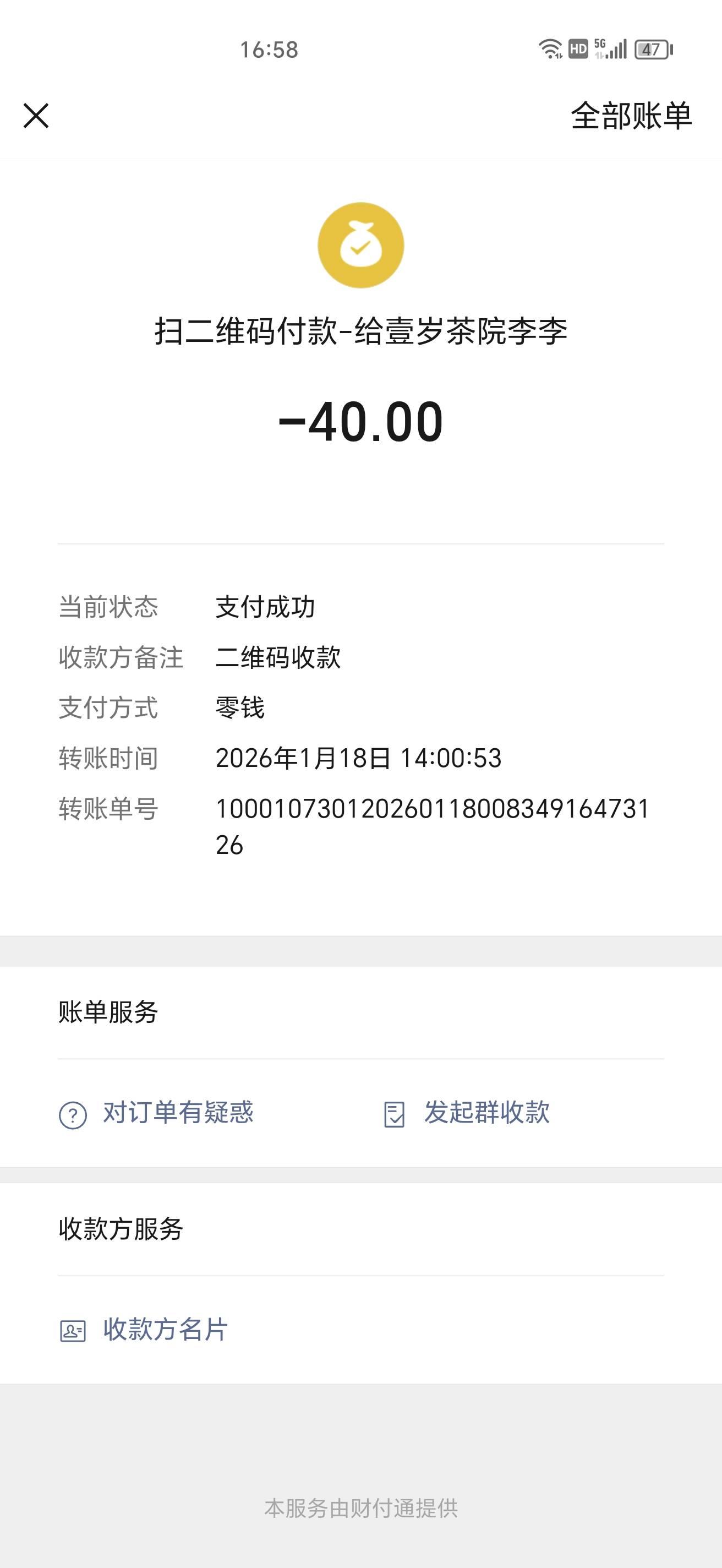View 收款方名片 payee card
The image size is (722, 1568).
144,1330
